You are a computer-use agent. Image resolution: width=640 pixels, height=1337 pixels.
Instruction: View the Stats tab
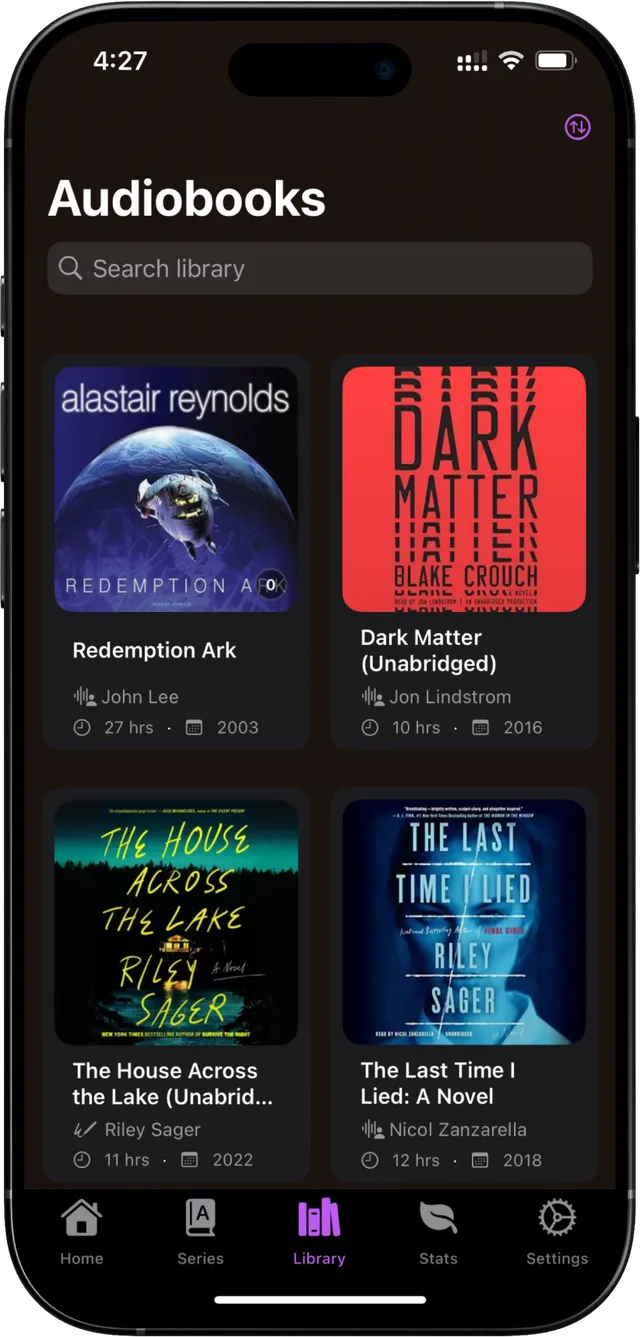(x=438, y=1232)
